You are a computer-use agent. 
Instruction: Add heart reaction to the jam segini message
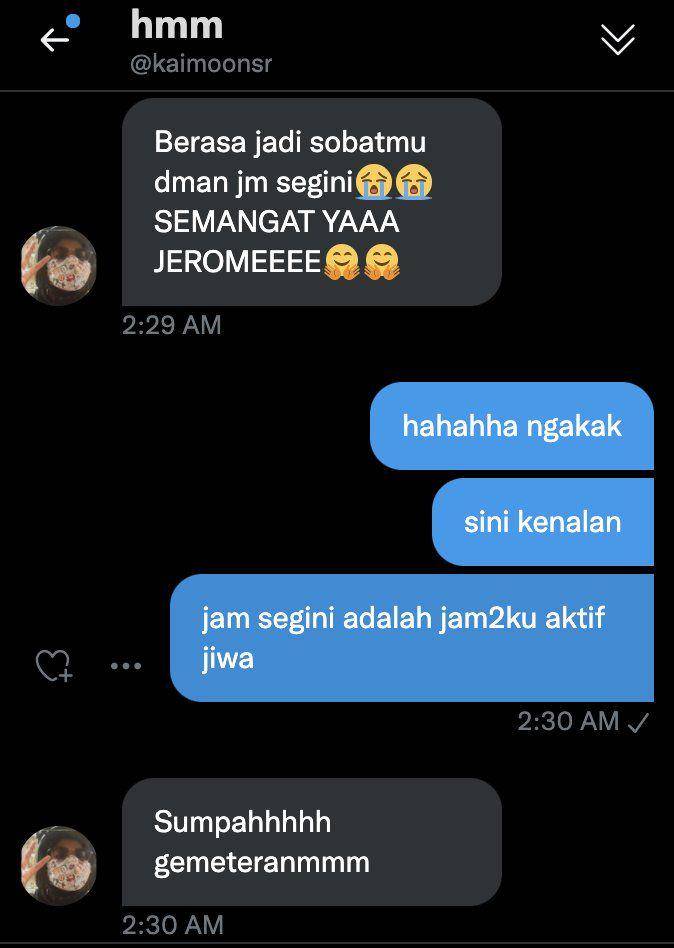53,666
